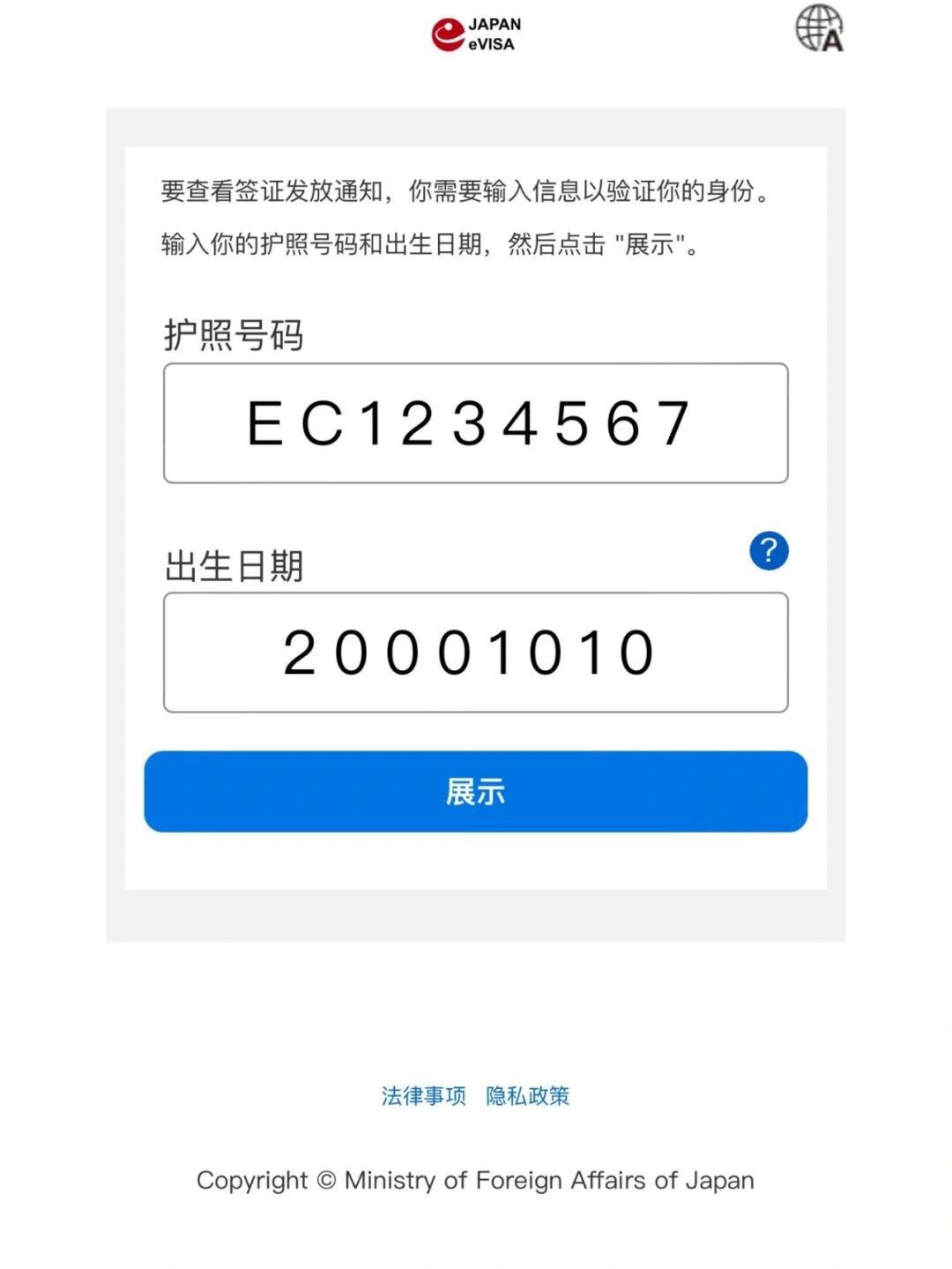Open the 法律事项 link
The width and height of the screenshot is (952, 1269).
point(423,1096)
